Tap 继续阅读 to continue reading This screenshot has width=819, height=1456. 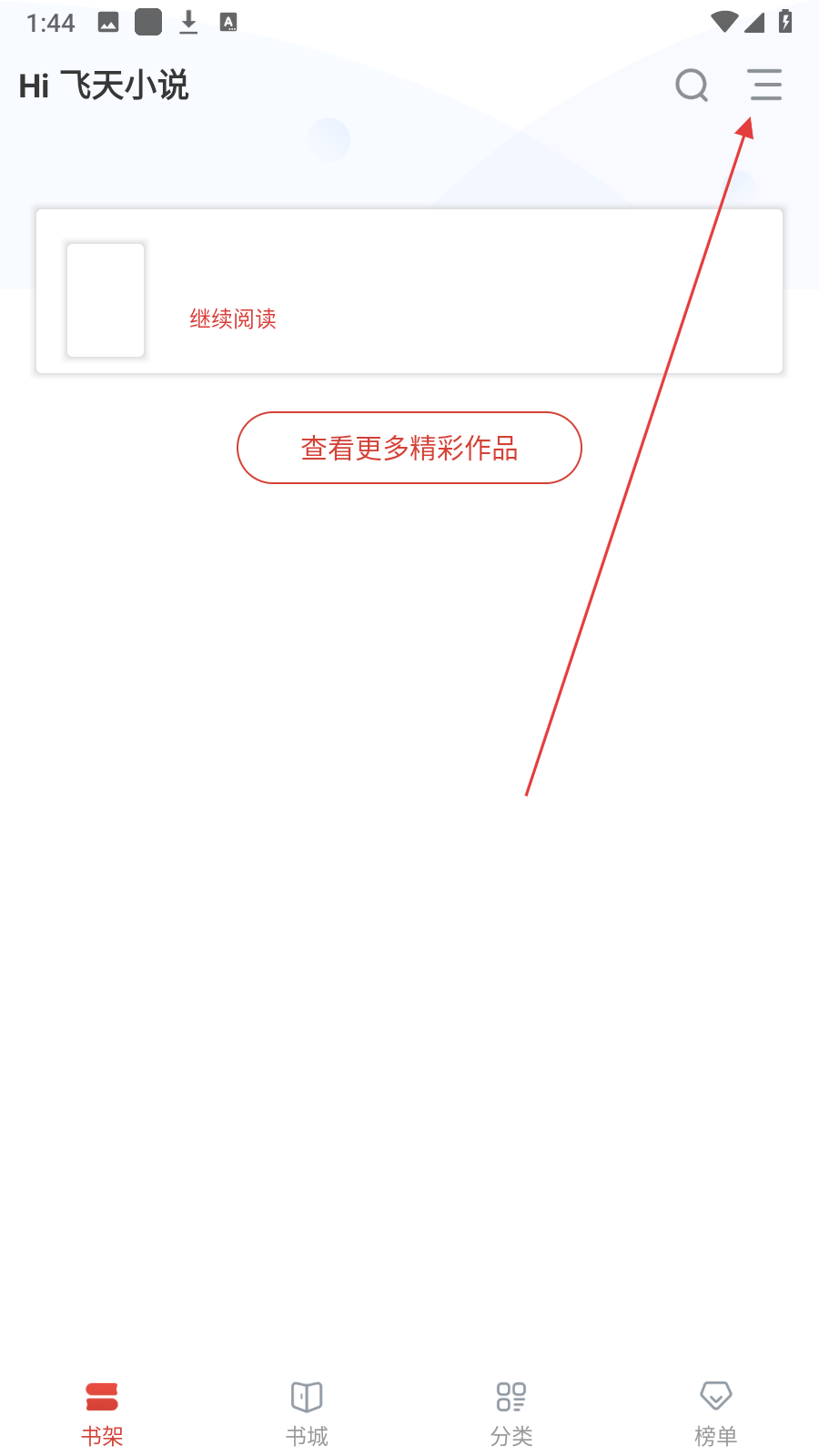(x=233, y=318)
